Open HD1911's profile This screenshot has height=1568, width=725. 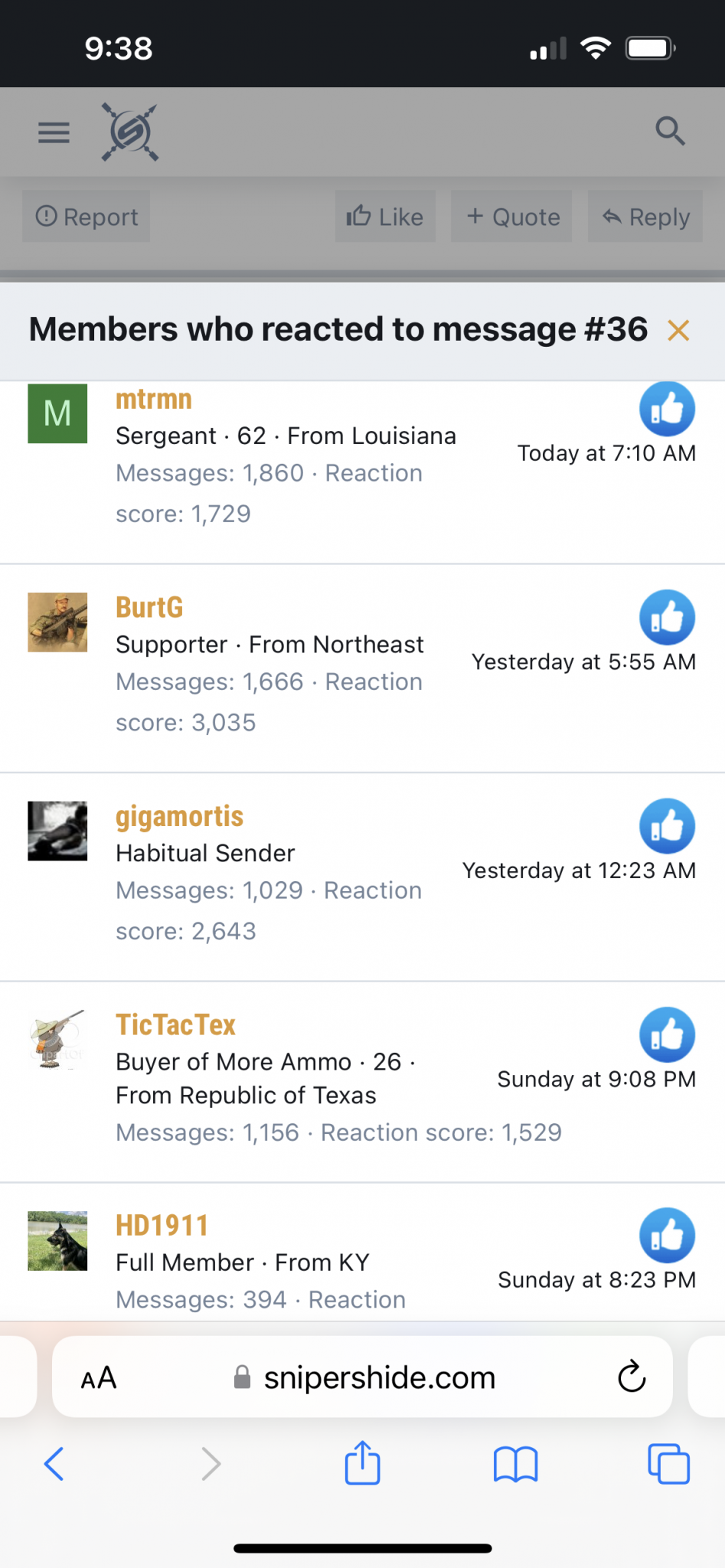coord(162,1226)
